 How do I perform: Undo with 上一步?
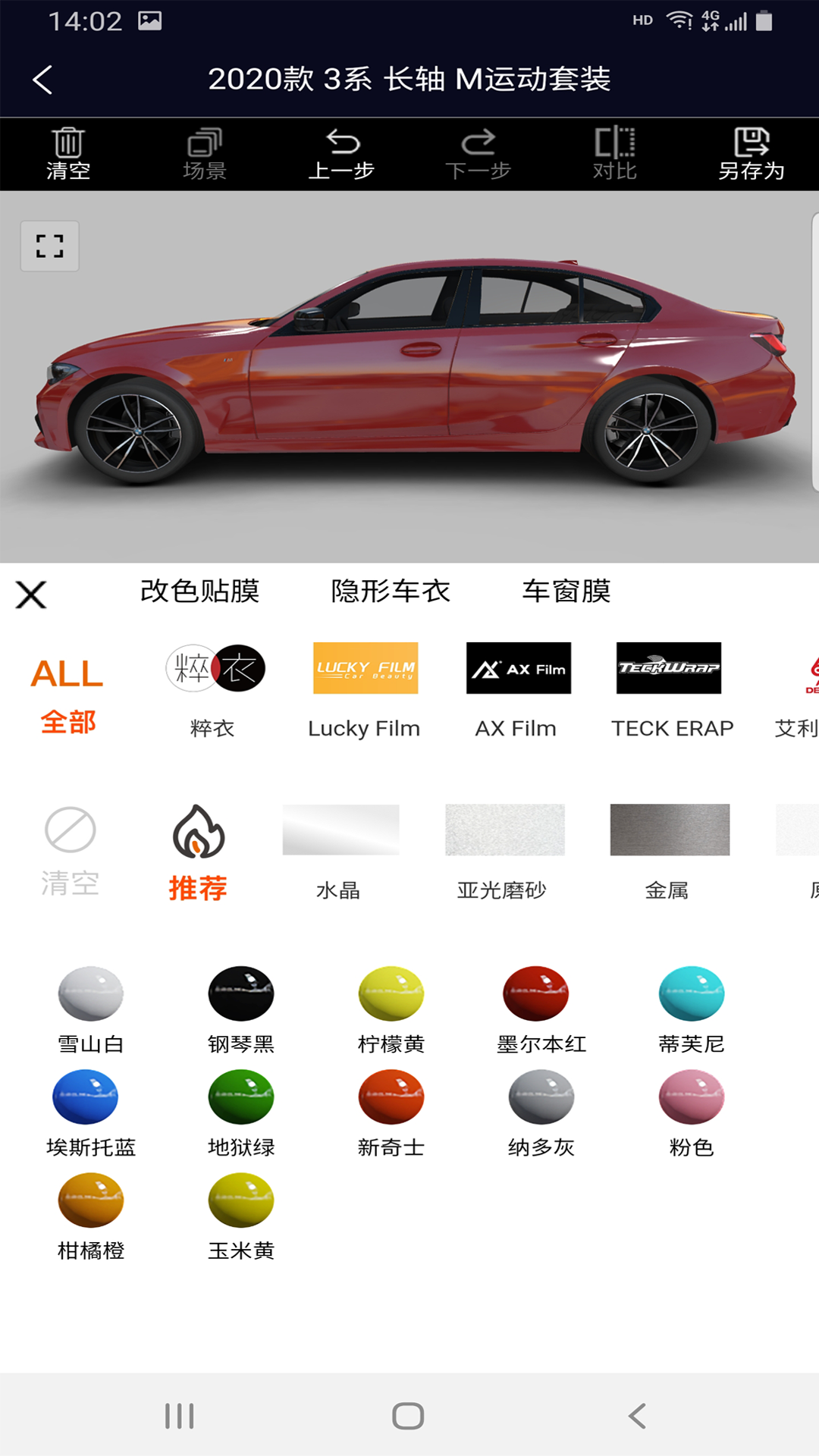point(341,154)
